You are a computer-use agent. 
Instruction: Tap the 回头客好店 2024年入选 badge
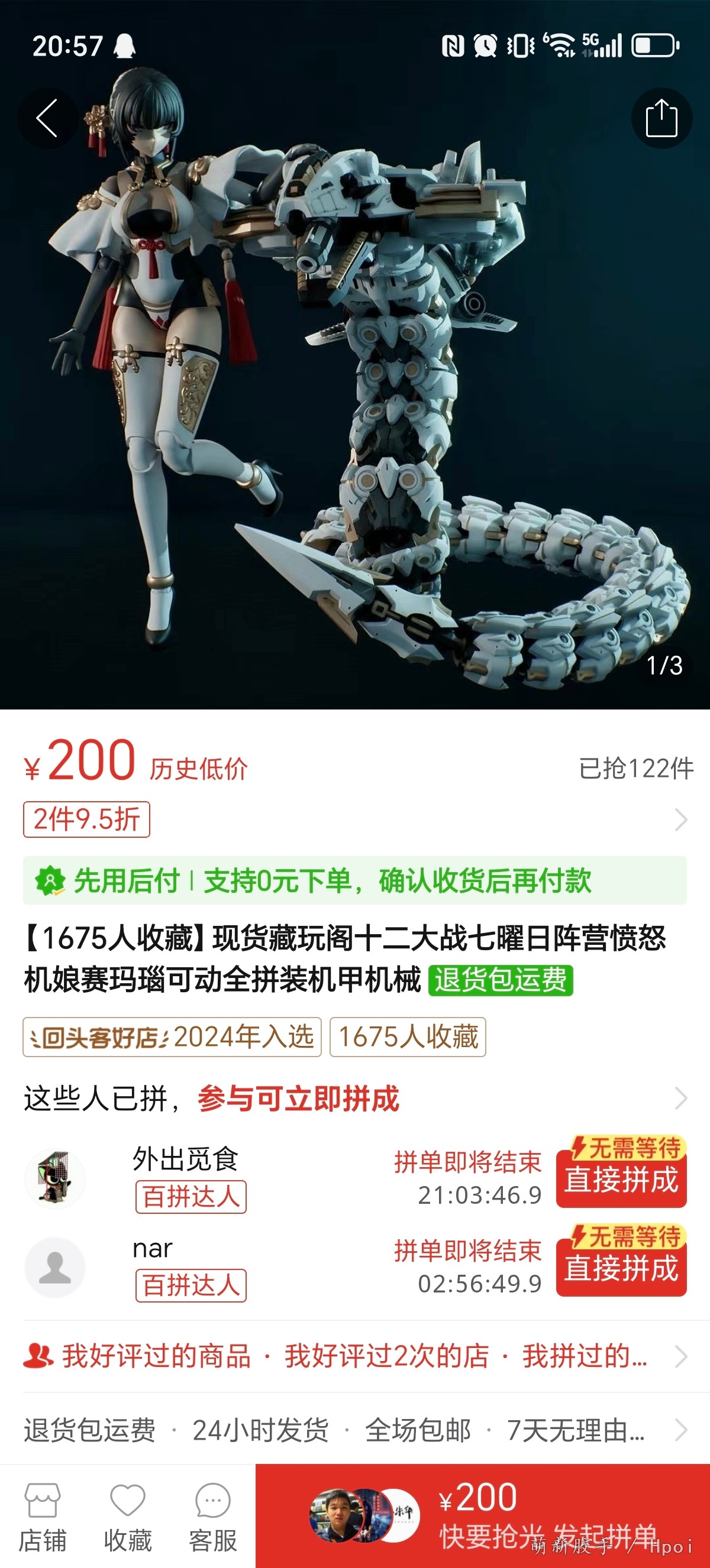pos(172,1036)
